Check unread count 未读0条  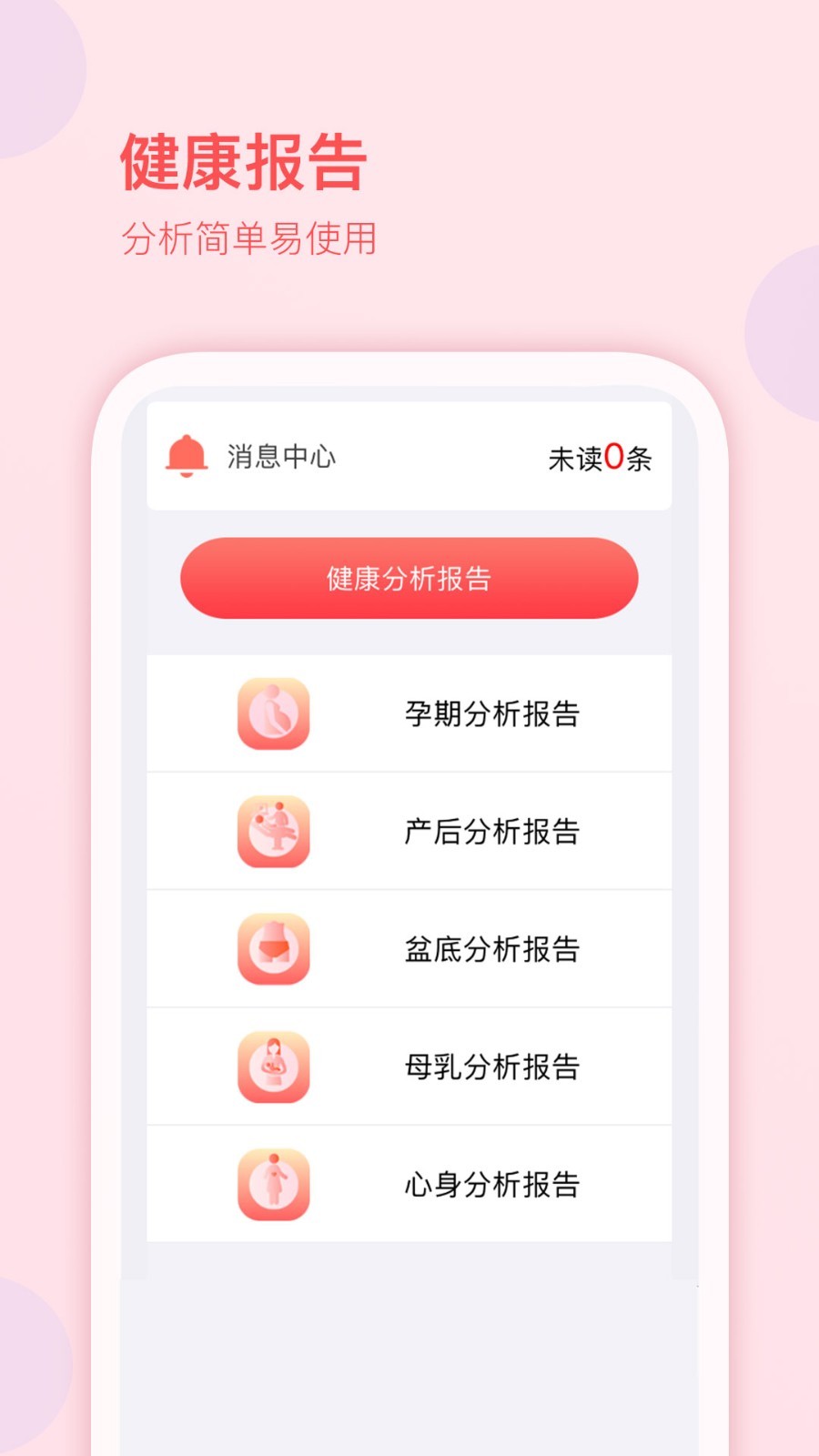(601, 459)
